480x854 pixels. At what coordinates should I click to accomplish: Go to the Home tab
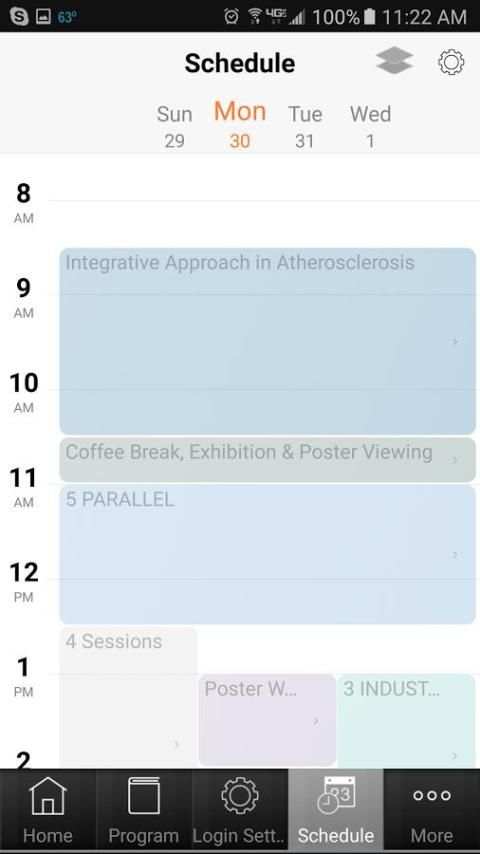48,811
